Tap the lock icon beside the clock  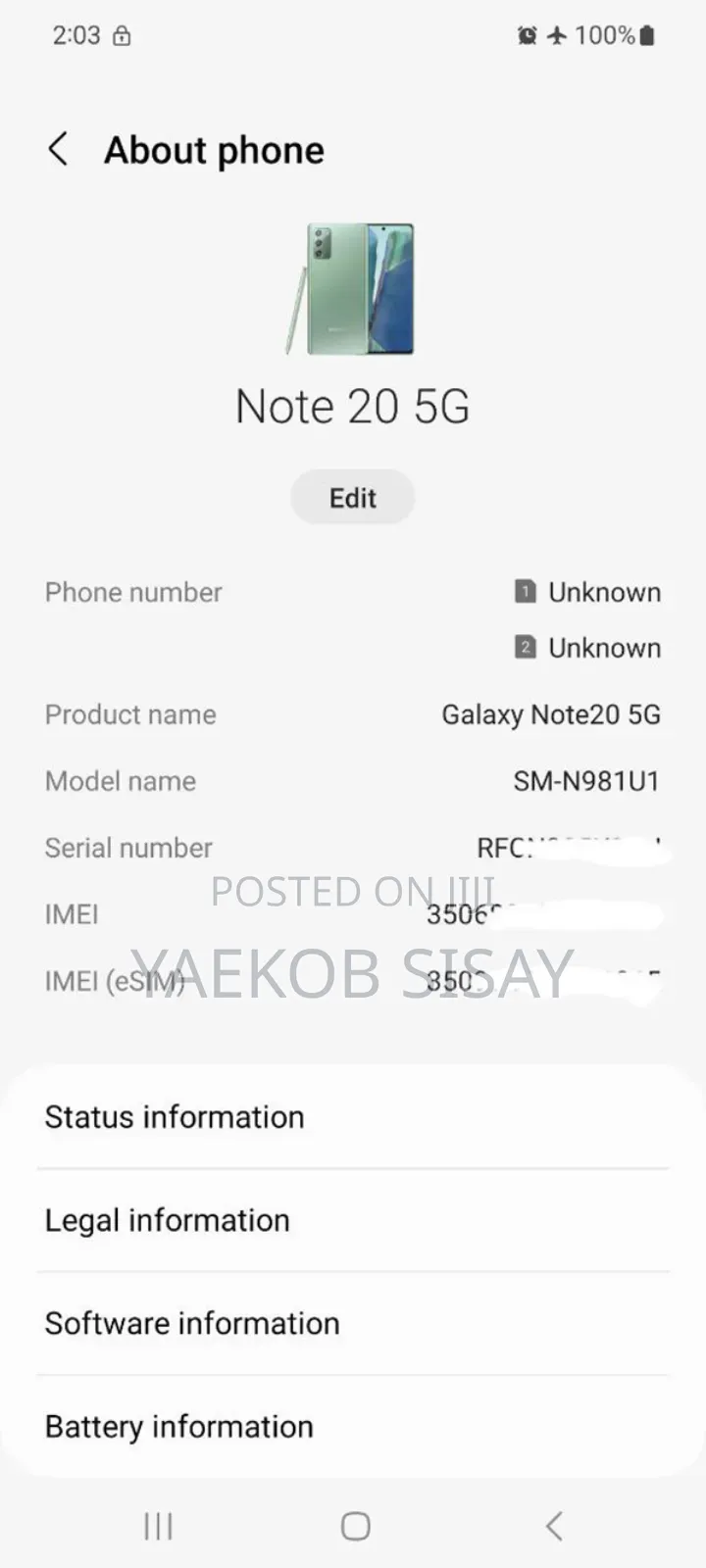tap(123, 35)
